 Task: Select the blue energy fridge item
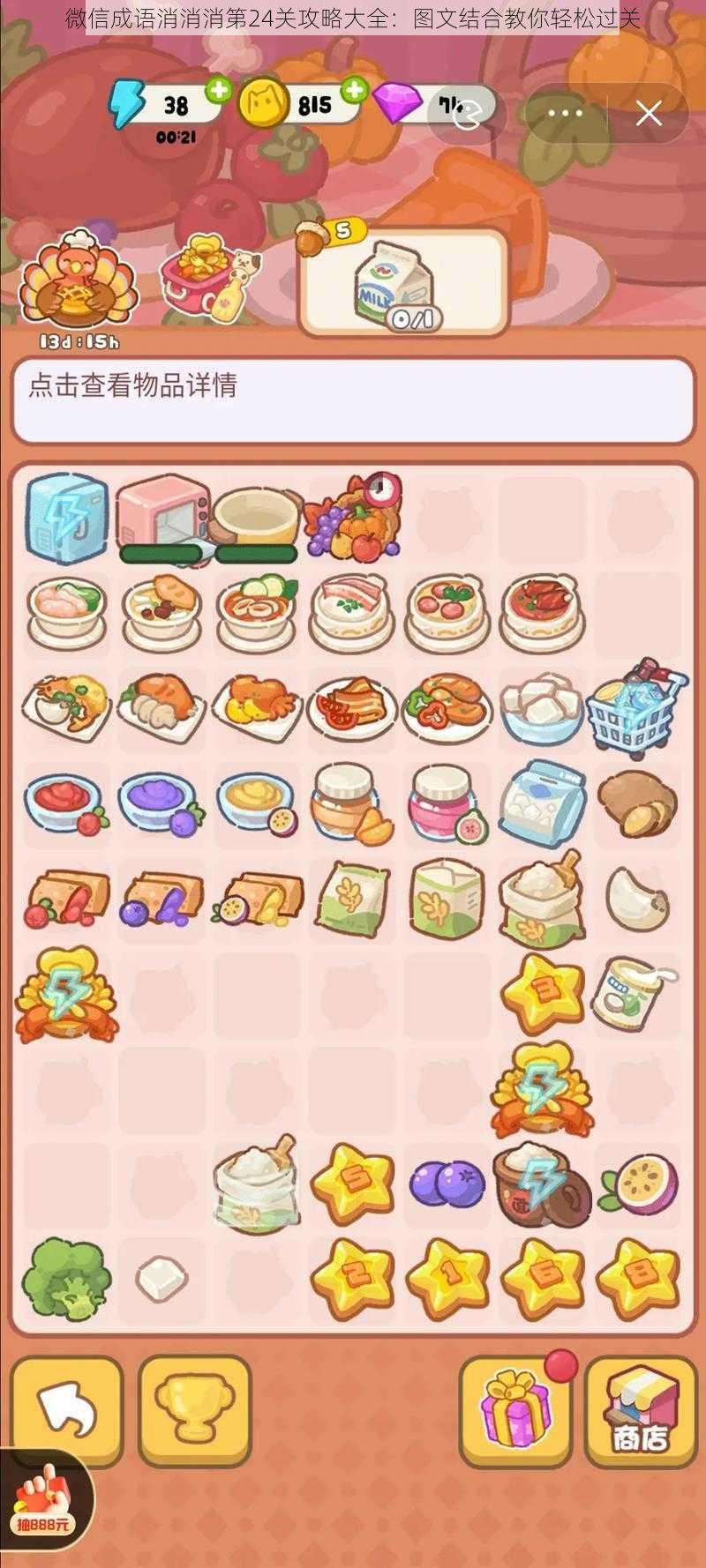tap(67, 518)
